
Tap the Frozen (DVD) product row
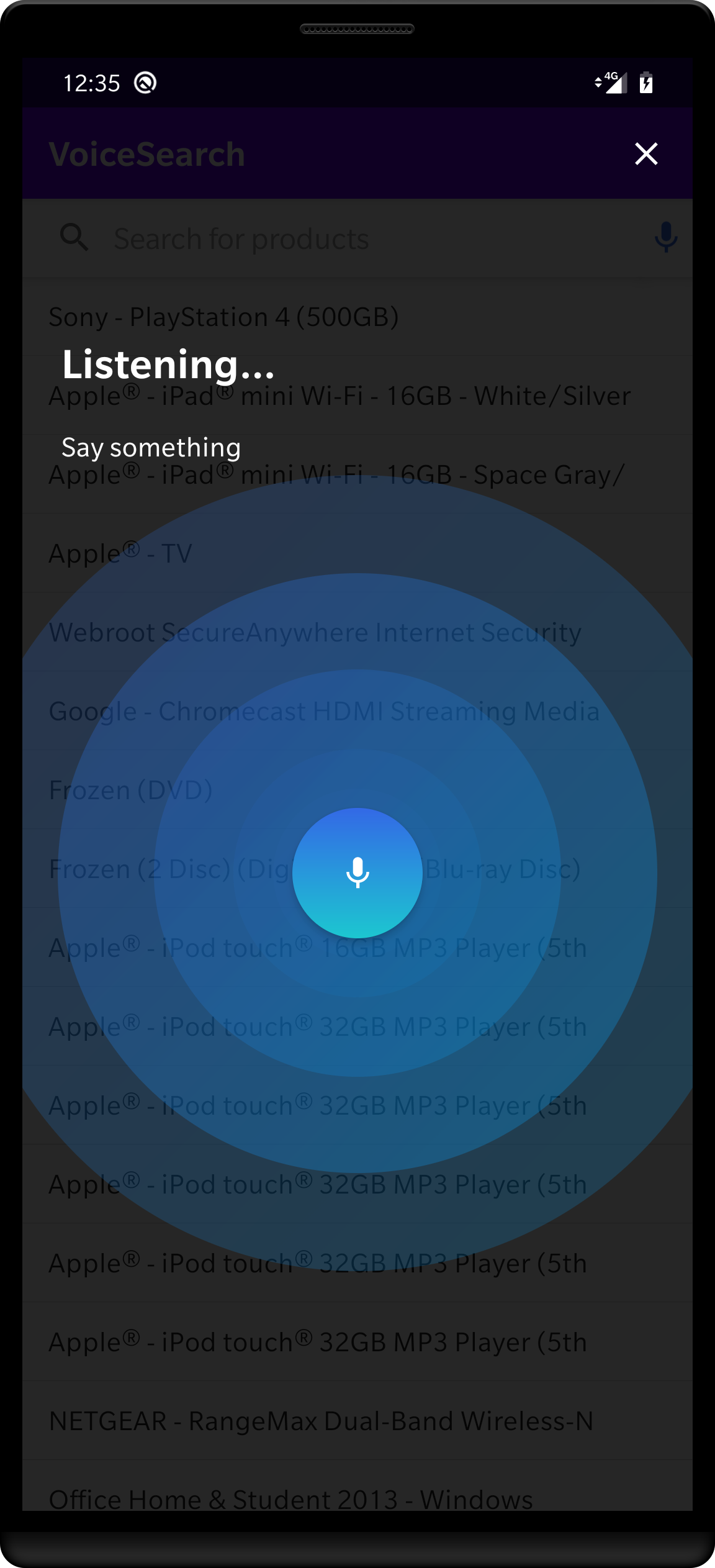click(130, 789)
